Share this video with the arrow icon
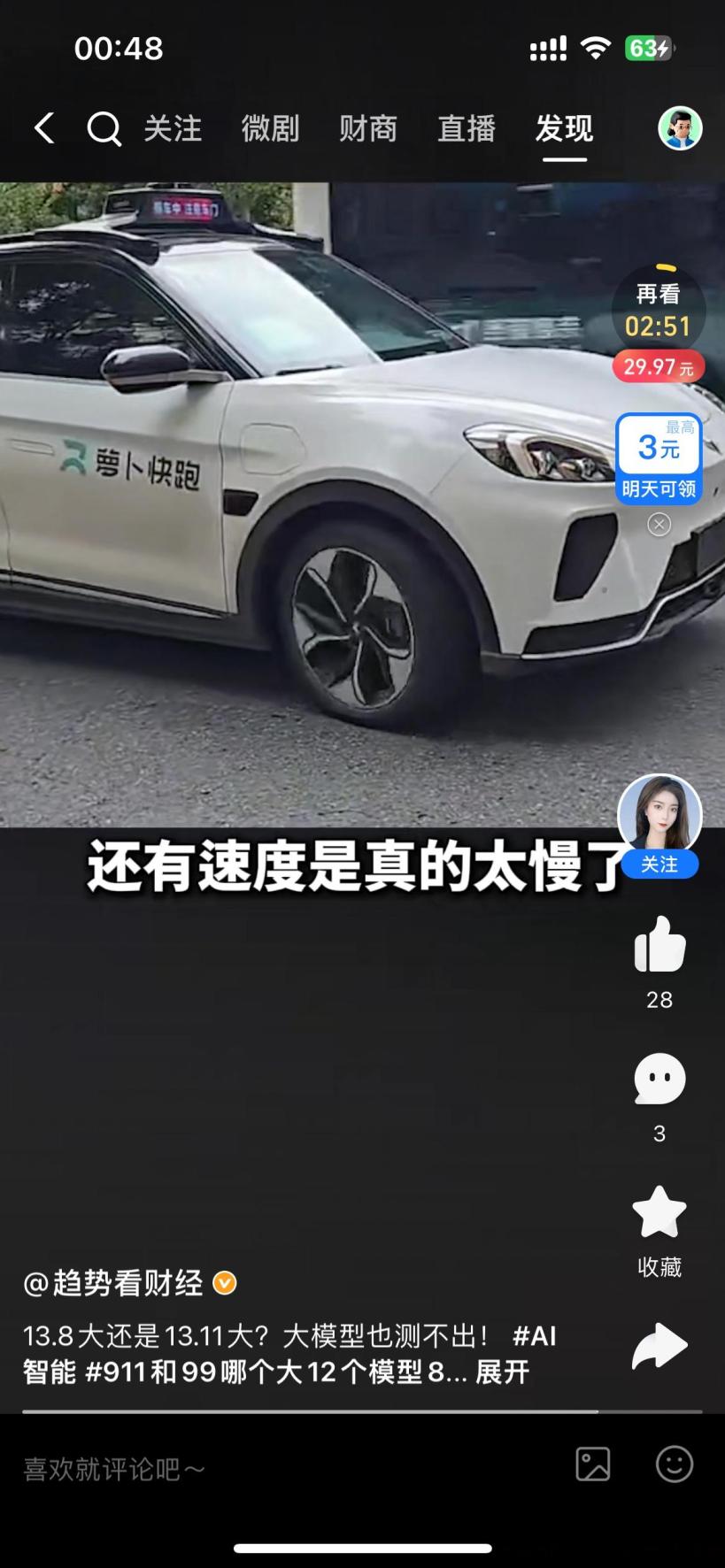Image resolution: width=725 pixels, height=1568 pixels. 659,1346
